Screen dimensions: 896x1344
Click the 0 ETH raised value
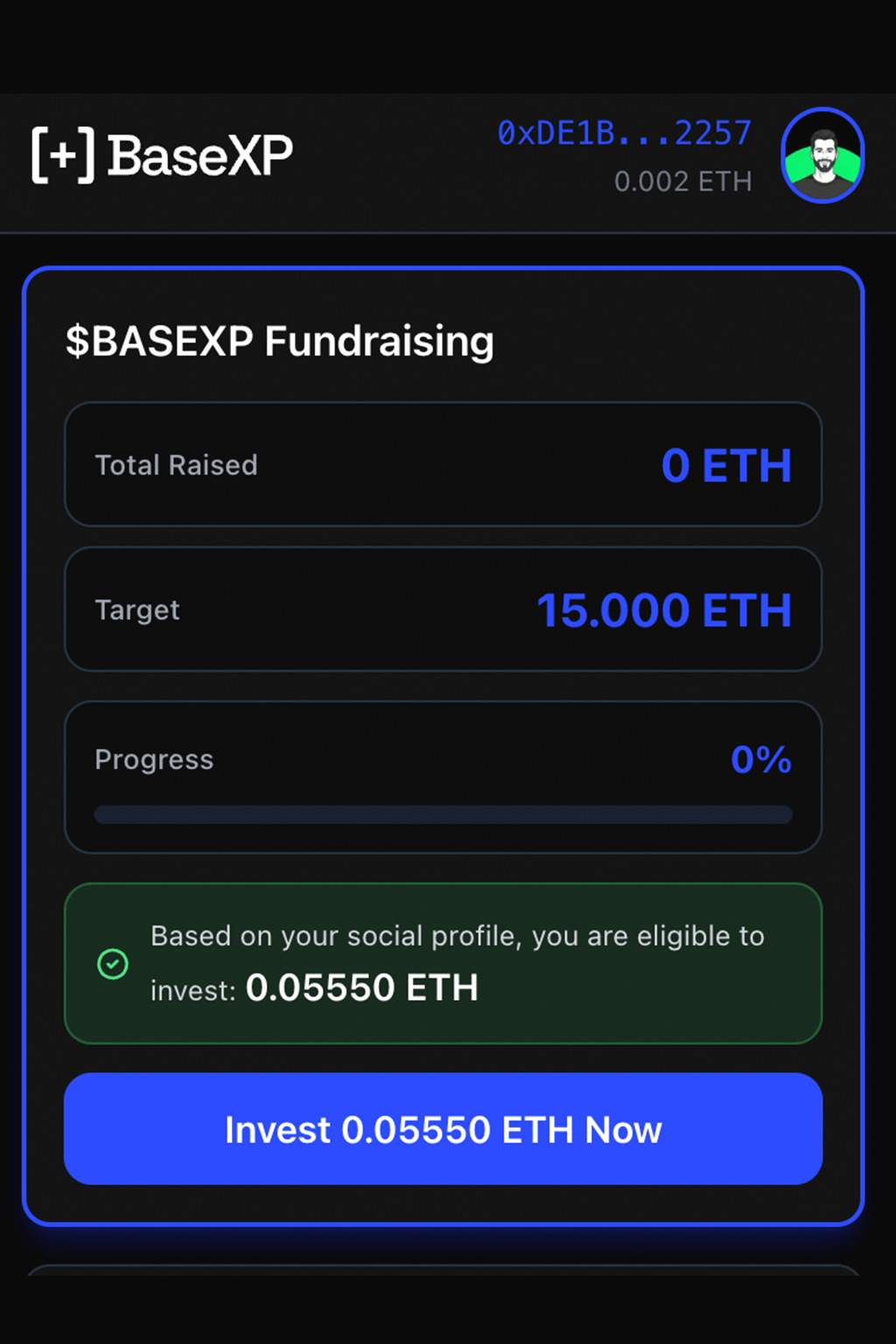[x=726, y=465]
